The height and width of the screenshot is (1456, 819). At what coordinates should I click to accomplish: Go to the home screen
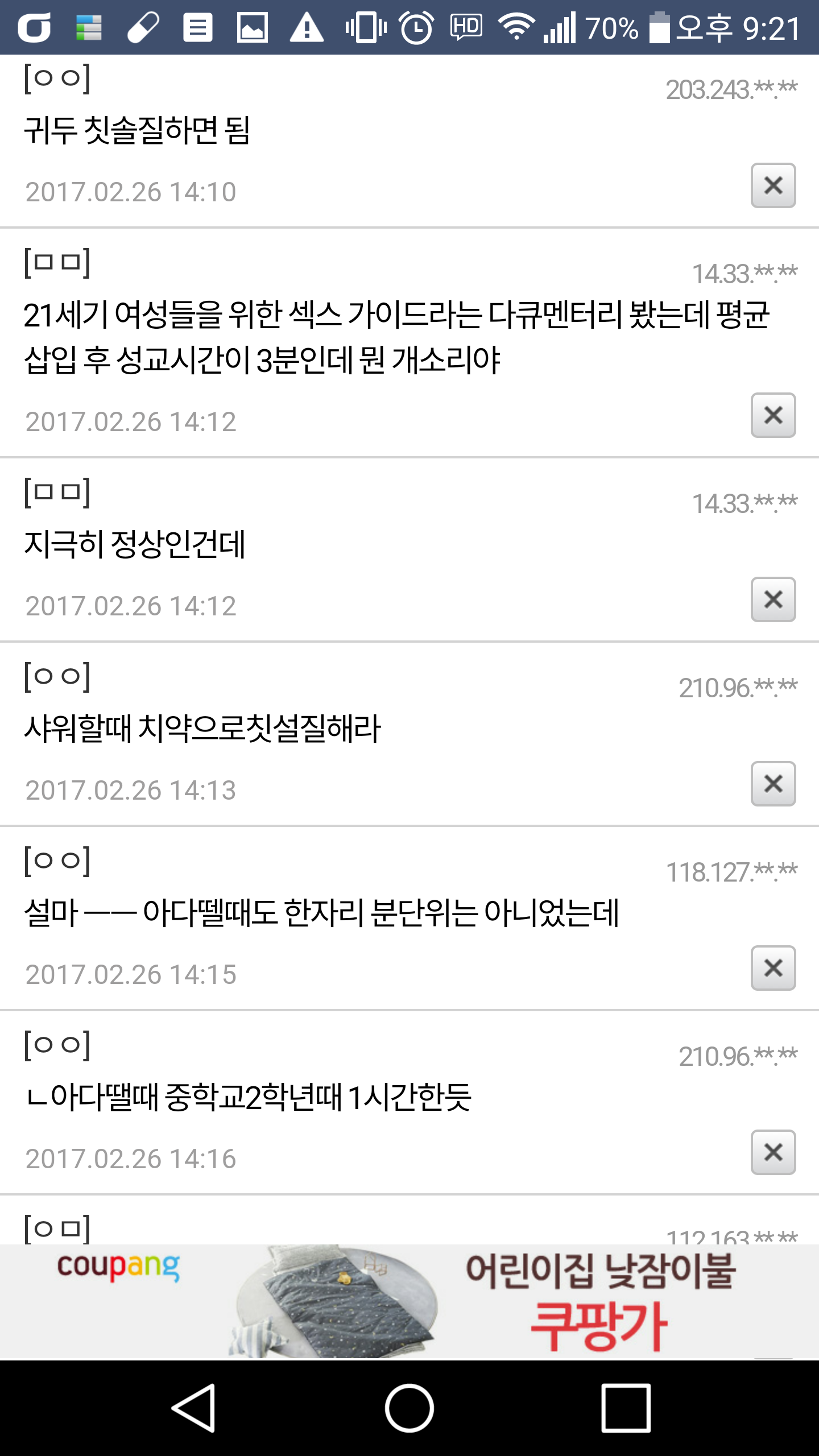[x=409, y=1408]
